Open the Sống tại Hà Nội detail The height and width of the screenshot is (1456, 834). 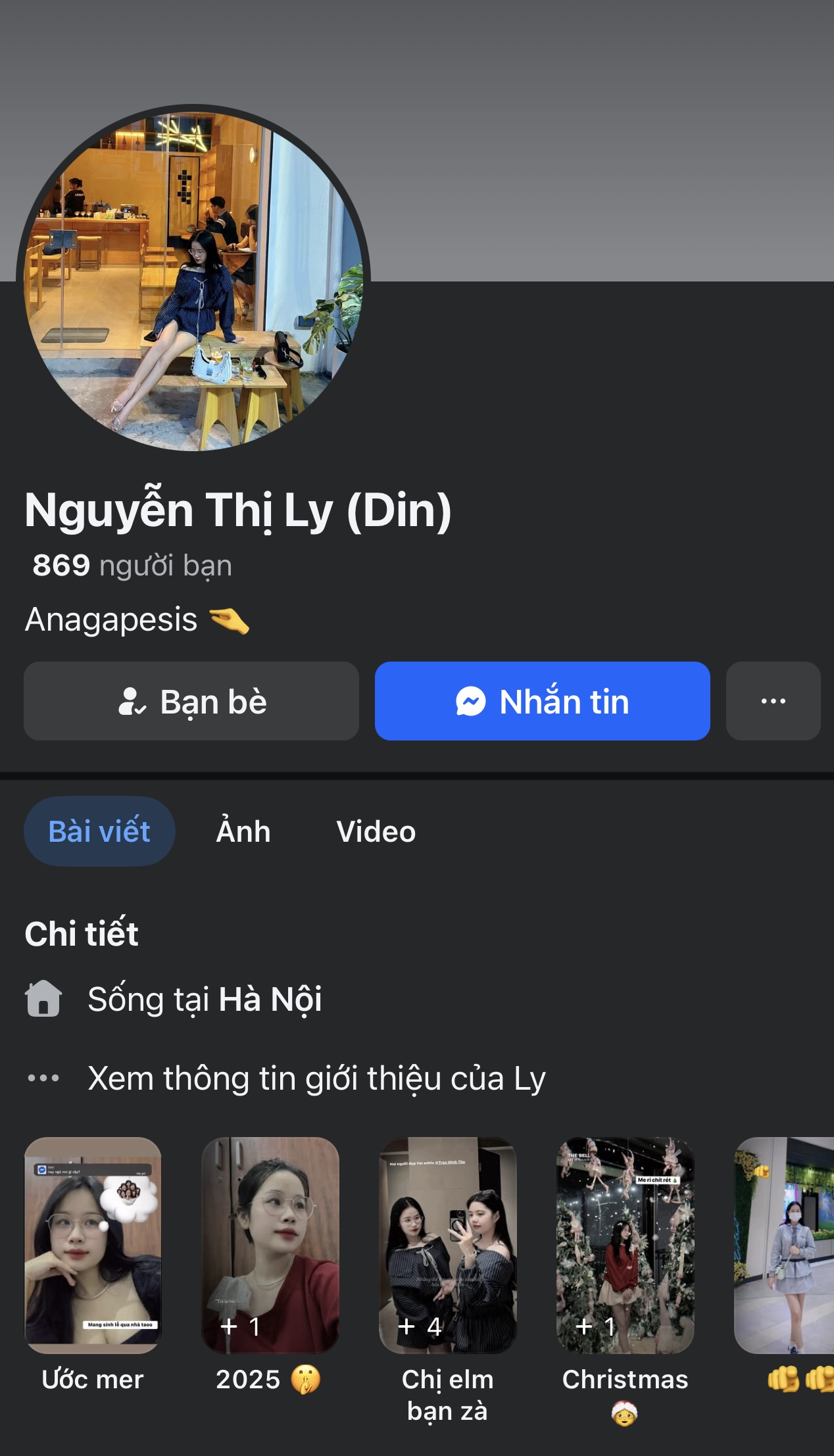[204, 1000]
